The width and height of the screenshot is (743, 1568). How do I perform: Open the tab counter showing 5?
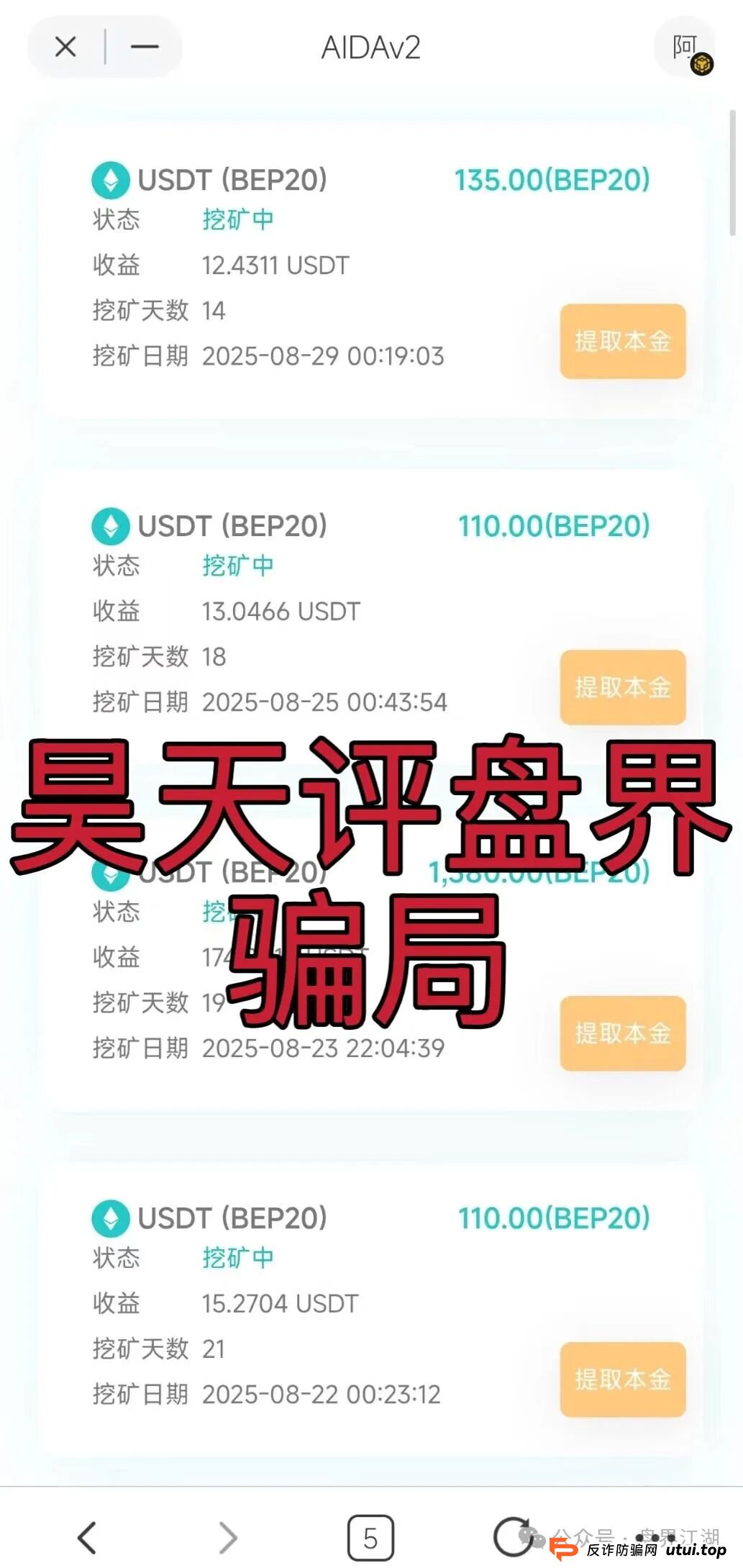[371, 1536]
